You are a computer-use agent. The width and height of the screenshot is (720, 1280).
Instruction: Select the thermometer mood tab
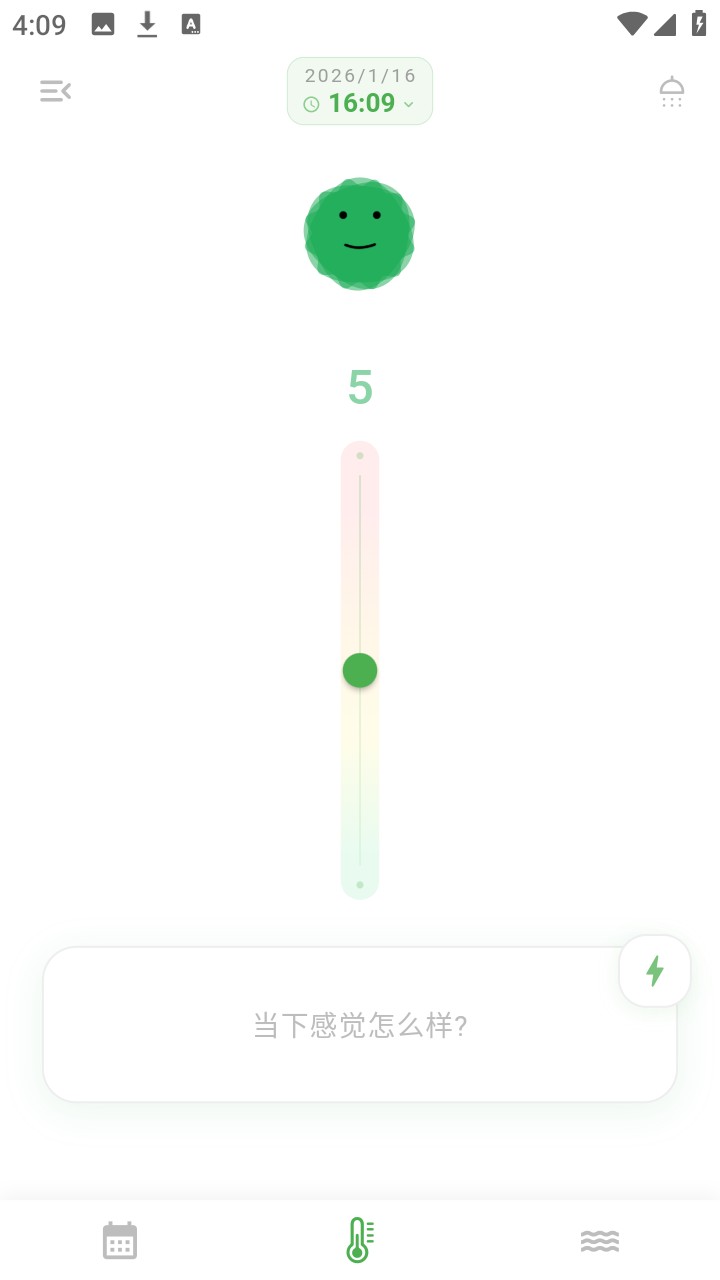click(360, 1241)
